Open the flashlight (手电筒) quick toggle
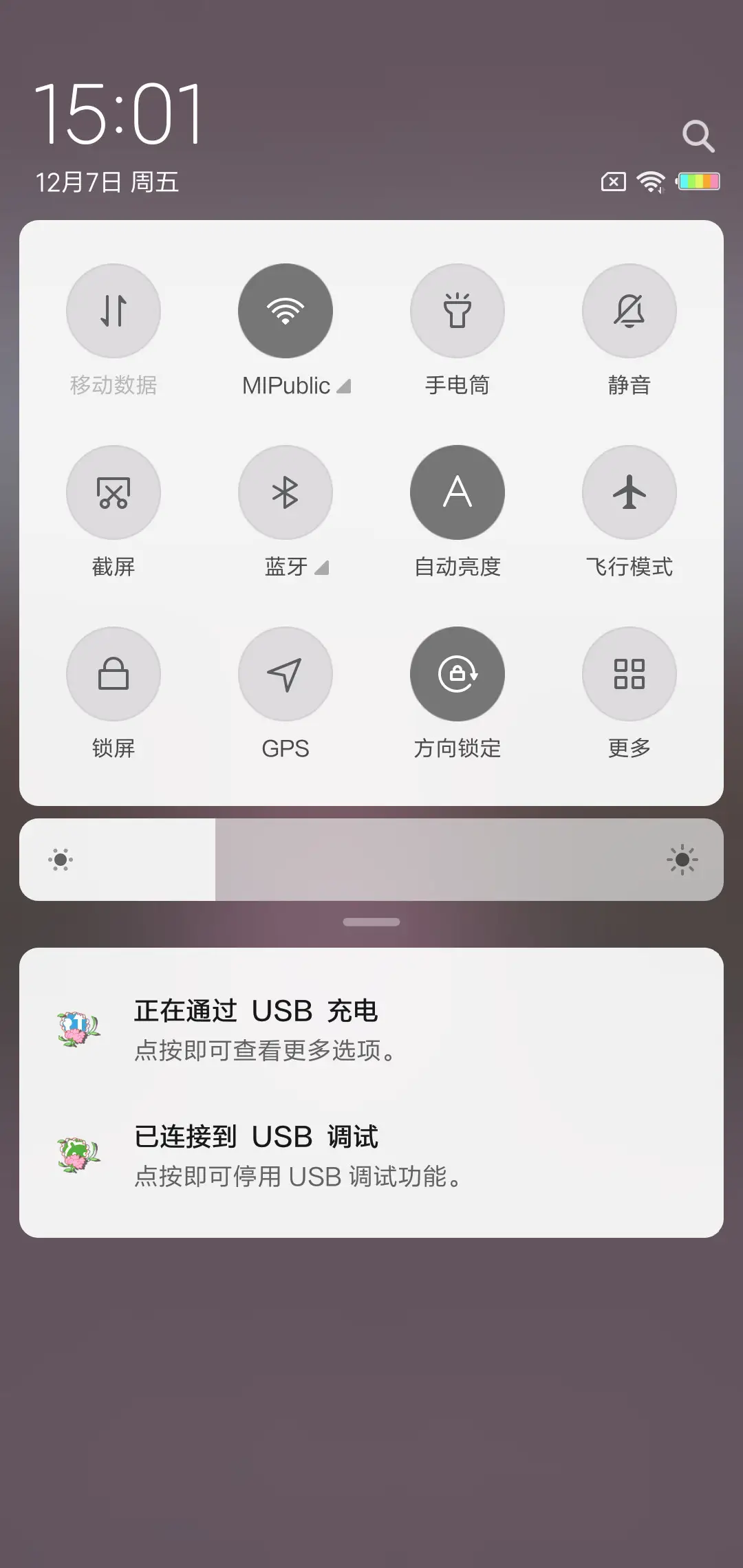This screenshot has height=1568, width=743. (x=457, y=311)
